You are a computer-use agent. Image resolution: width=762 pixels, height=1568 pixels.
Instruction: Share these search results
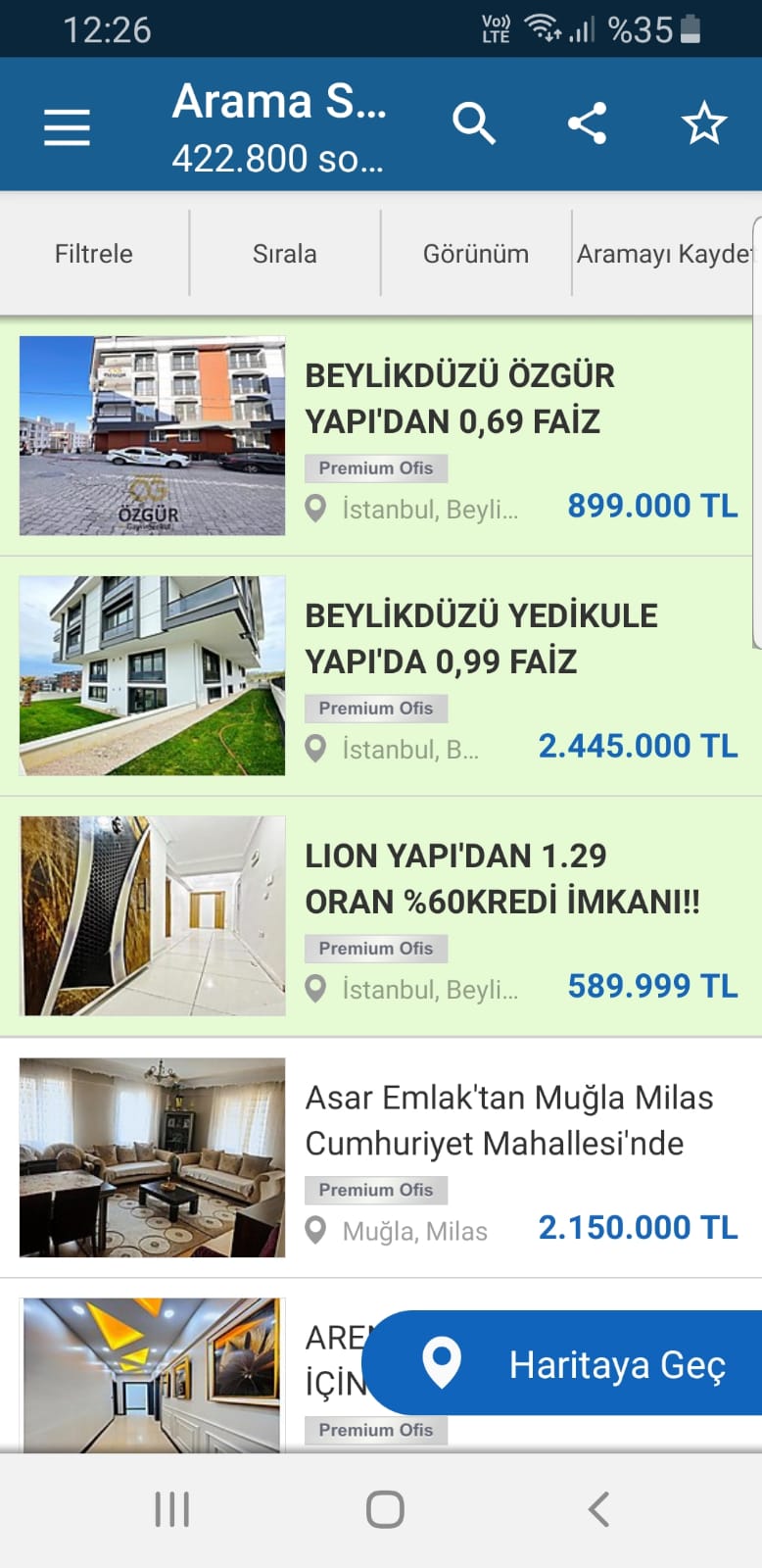click(x=587, y=124)
